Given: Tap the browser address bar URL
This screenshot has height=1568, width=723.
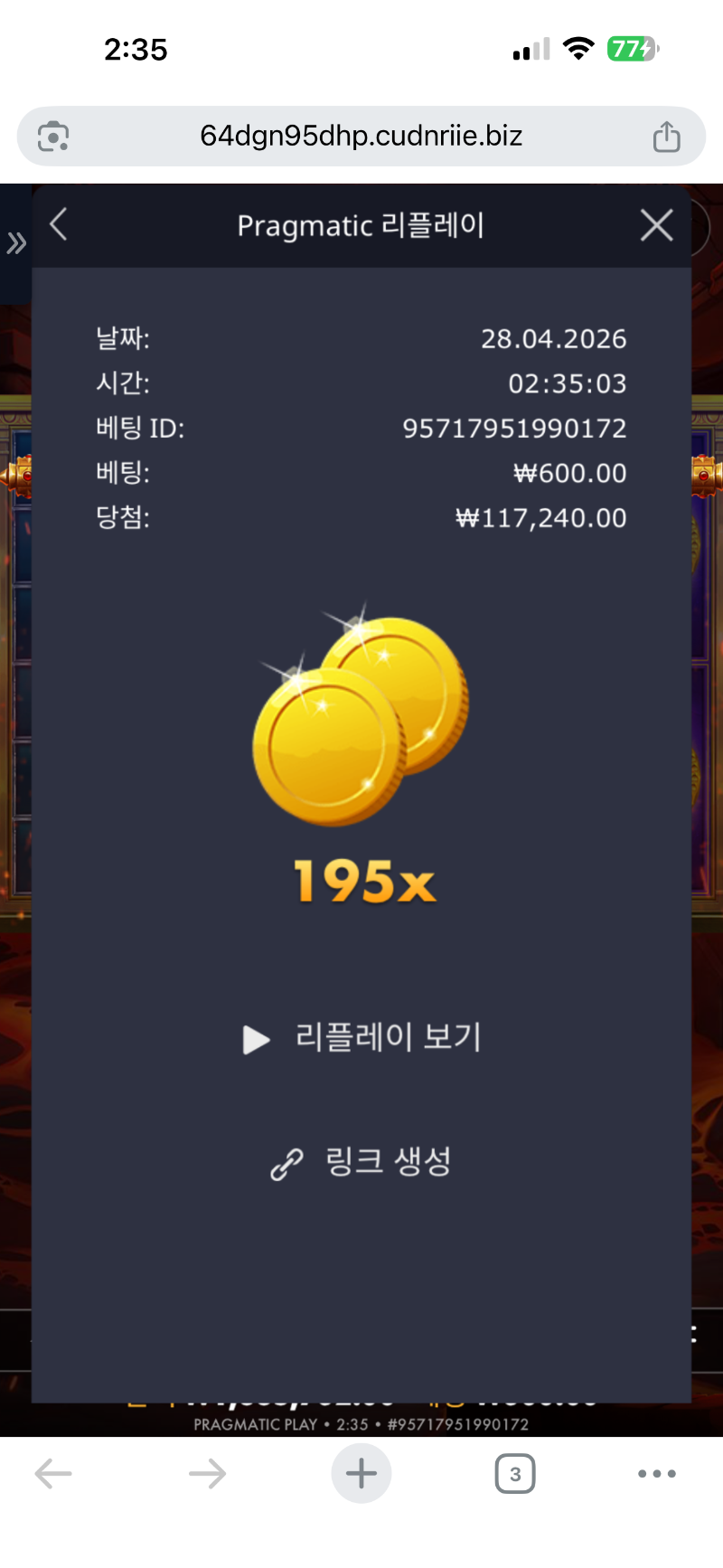Looking at the screenshot, I should (x=361, y=137).
